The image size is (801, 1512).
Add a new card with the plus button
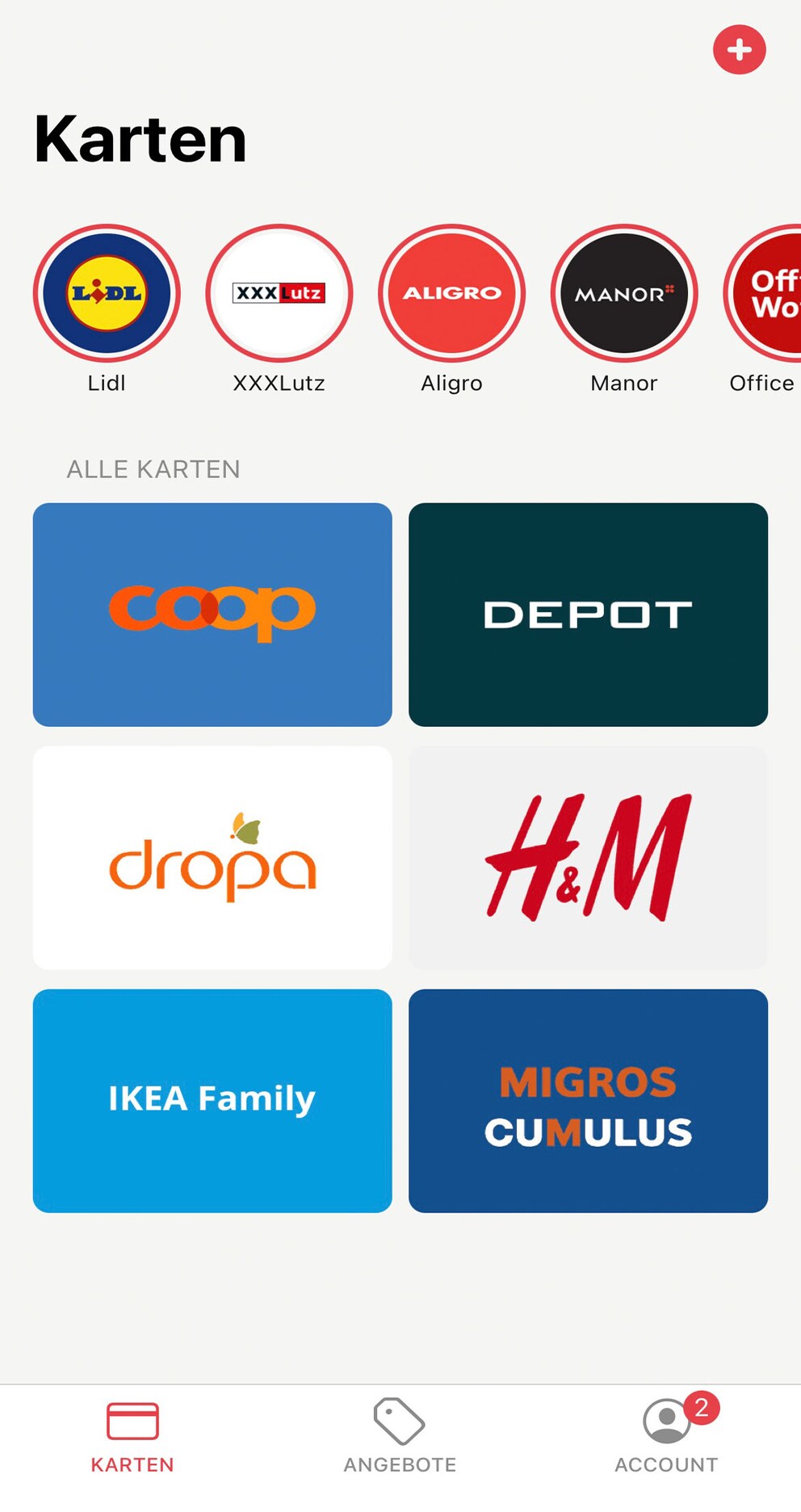pyautogui.click(x=739, y=50)
